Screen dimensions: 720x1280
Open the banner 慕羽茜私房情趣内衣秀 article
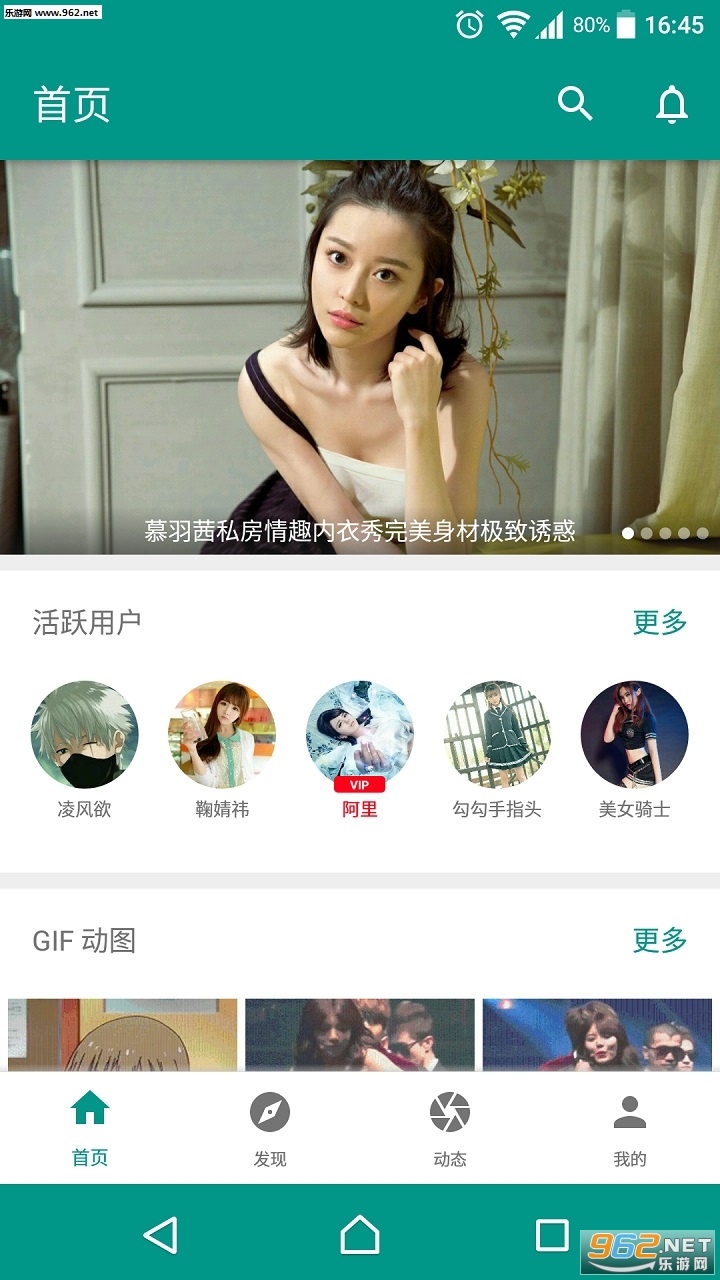360,350
